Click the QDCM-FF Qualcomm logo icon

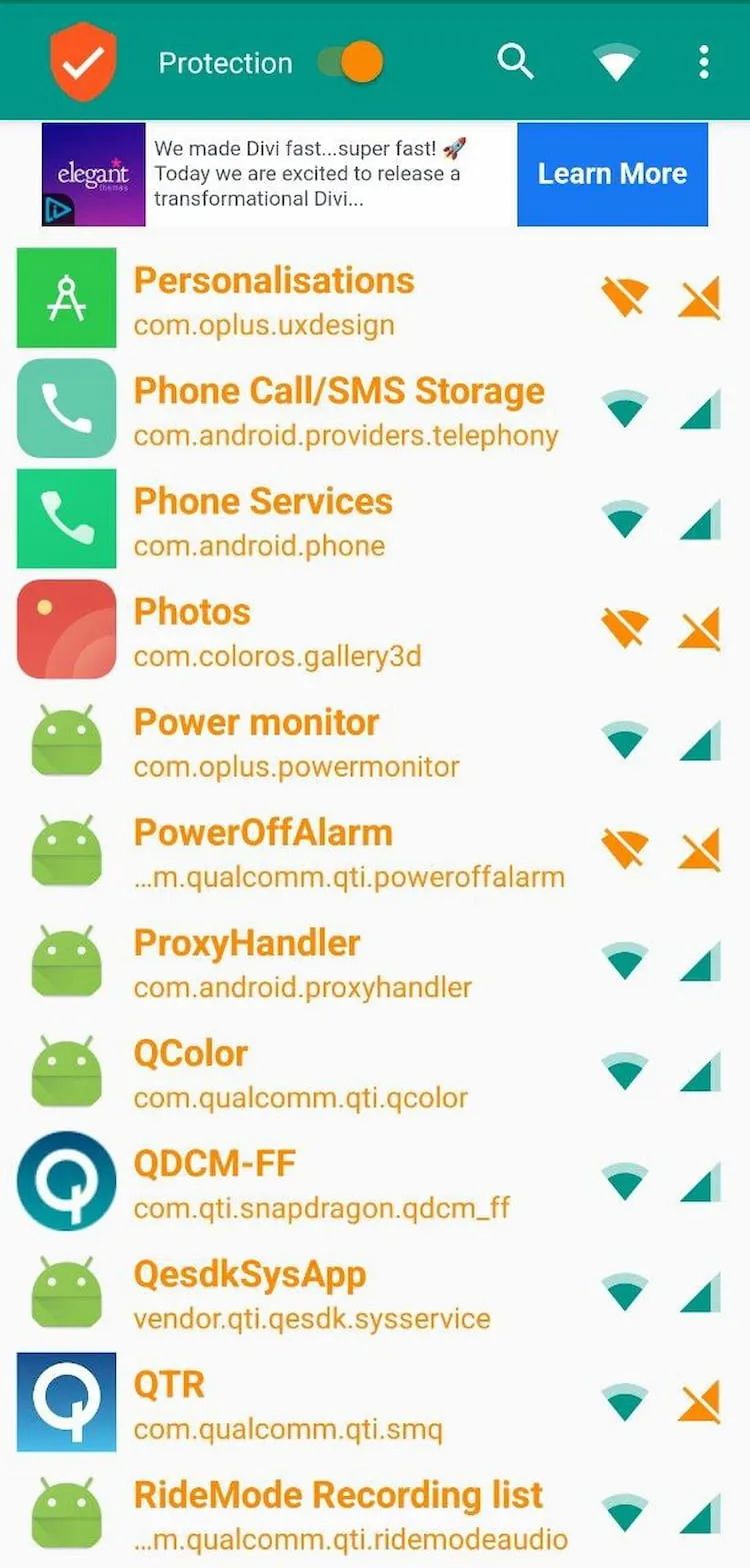[66, 1181]
